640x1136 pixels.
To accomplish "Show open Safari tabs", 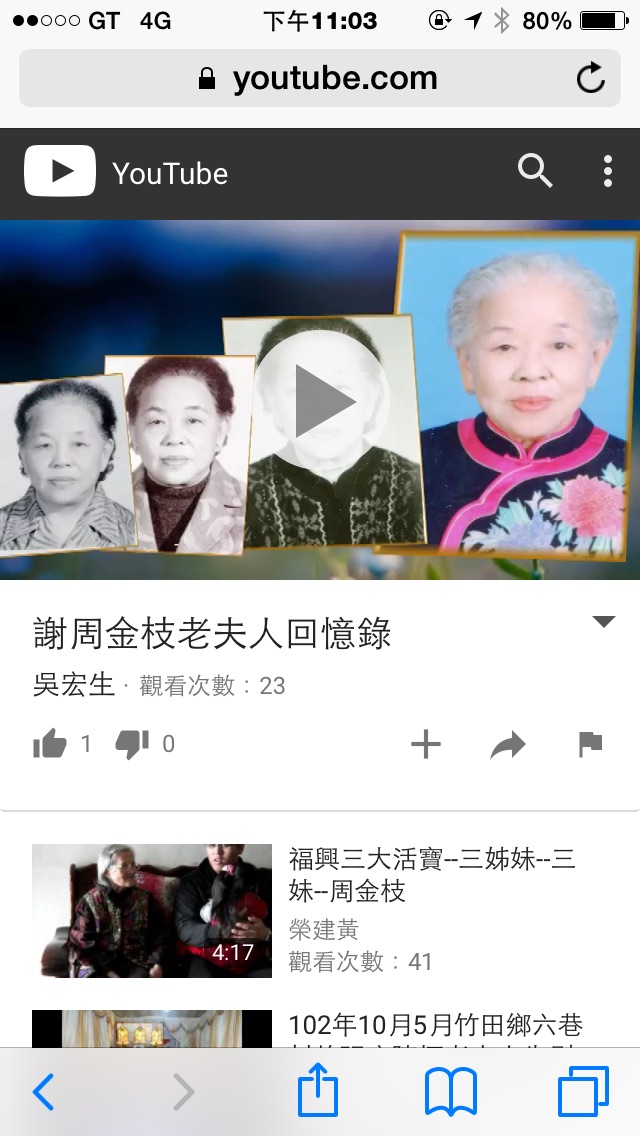I will [x=583, y=1091].
